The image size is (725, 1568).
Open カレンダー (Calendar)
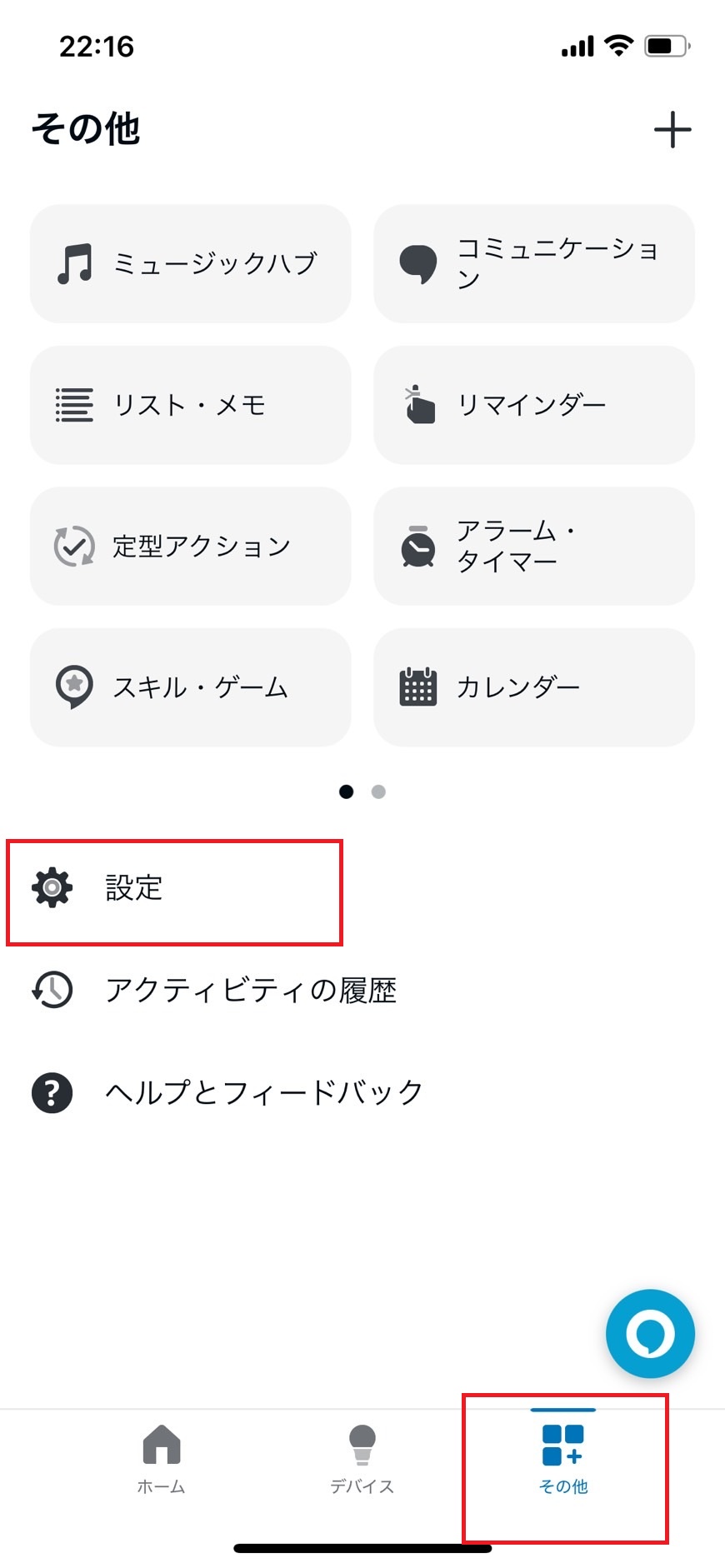coord(533,687)
